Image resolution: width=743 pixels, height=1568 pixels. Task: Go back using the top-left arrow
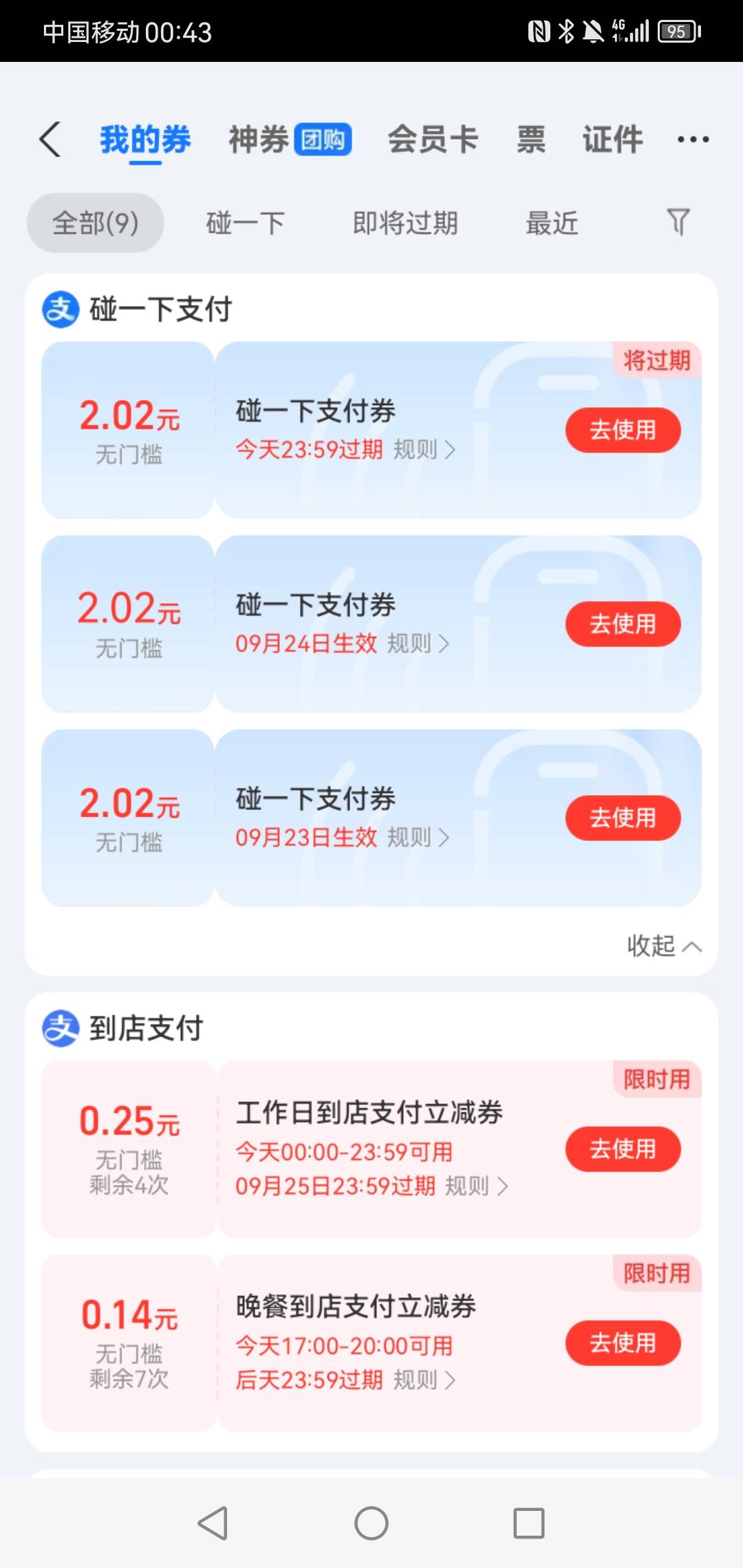(x=50, y=140)
